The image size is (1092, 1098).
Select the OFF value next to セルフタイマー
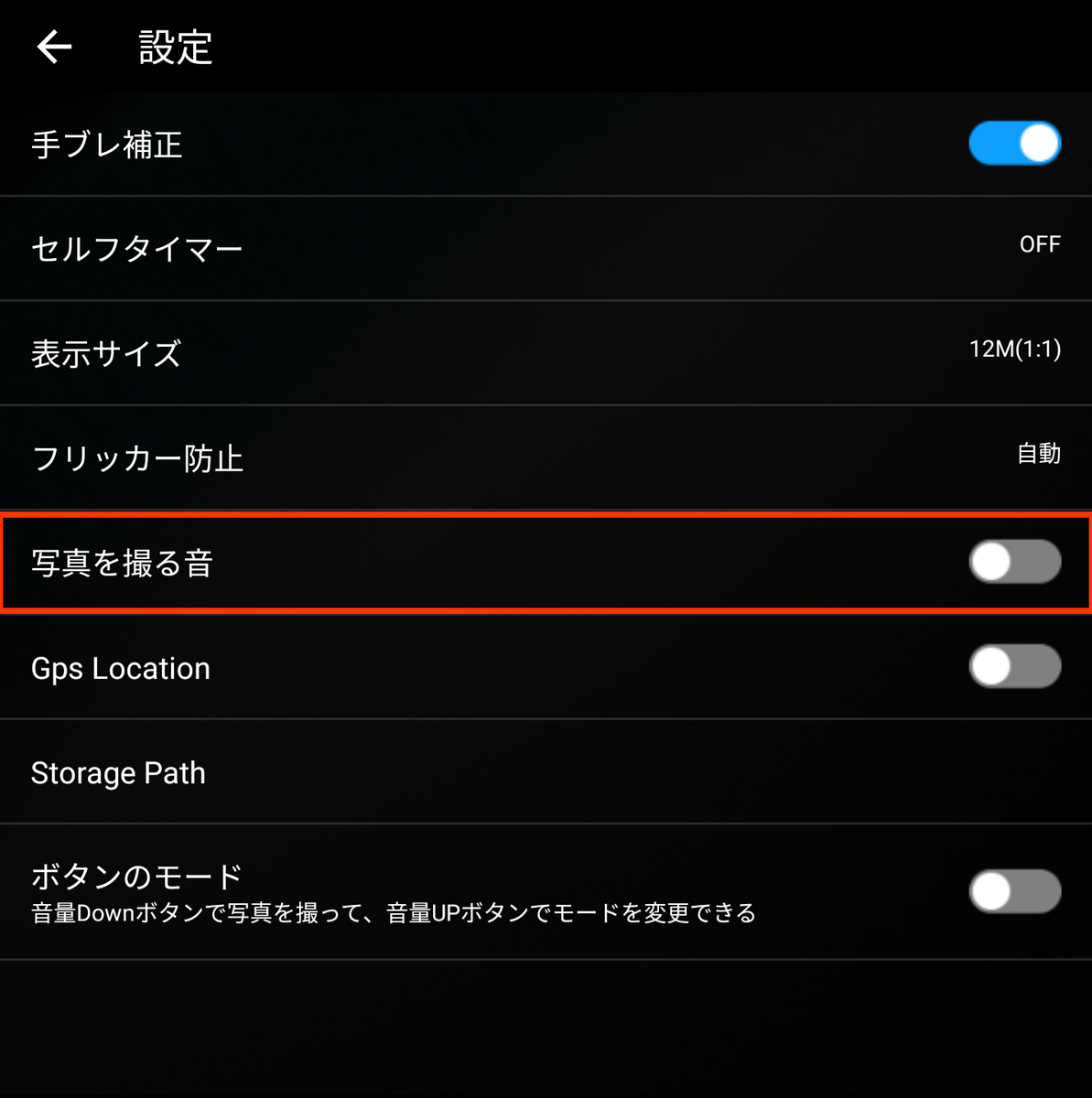pos(1040,243)
